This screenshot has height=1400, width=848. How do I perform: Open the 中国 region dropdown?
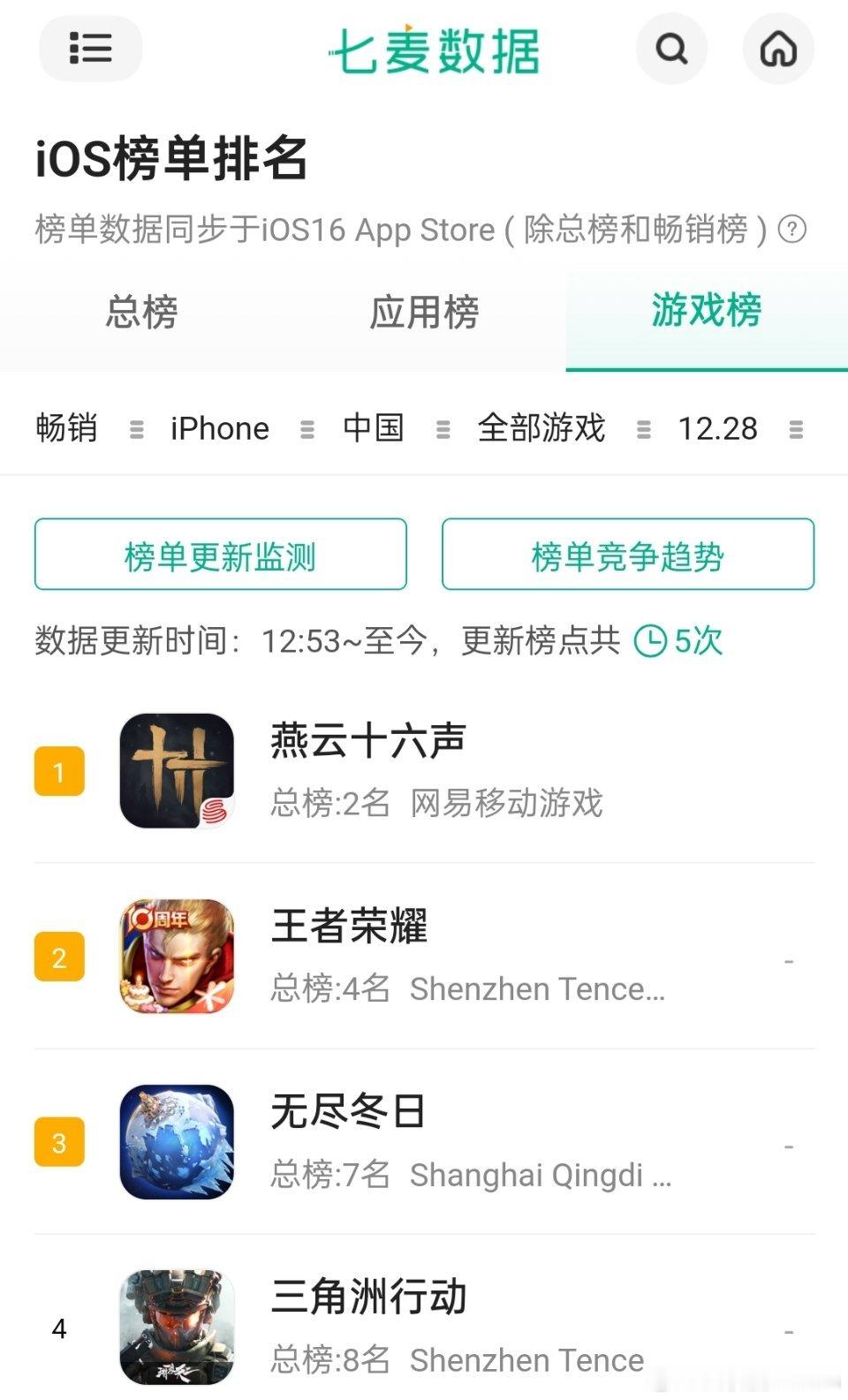click(373, 428)
